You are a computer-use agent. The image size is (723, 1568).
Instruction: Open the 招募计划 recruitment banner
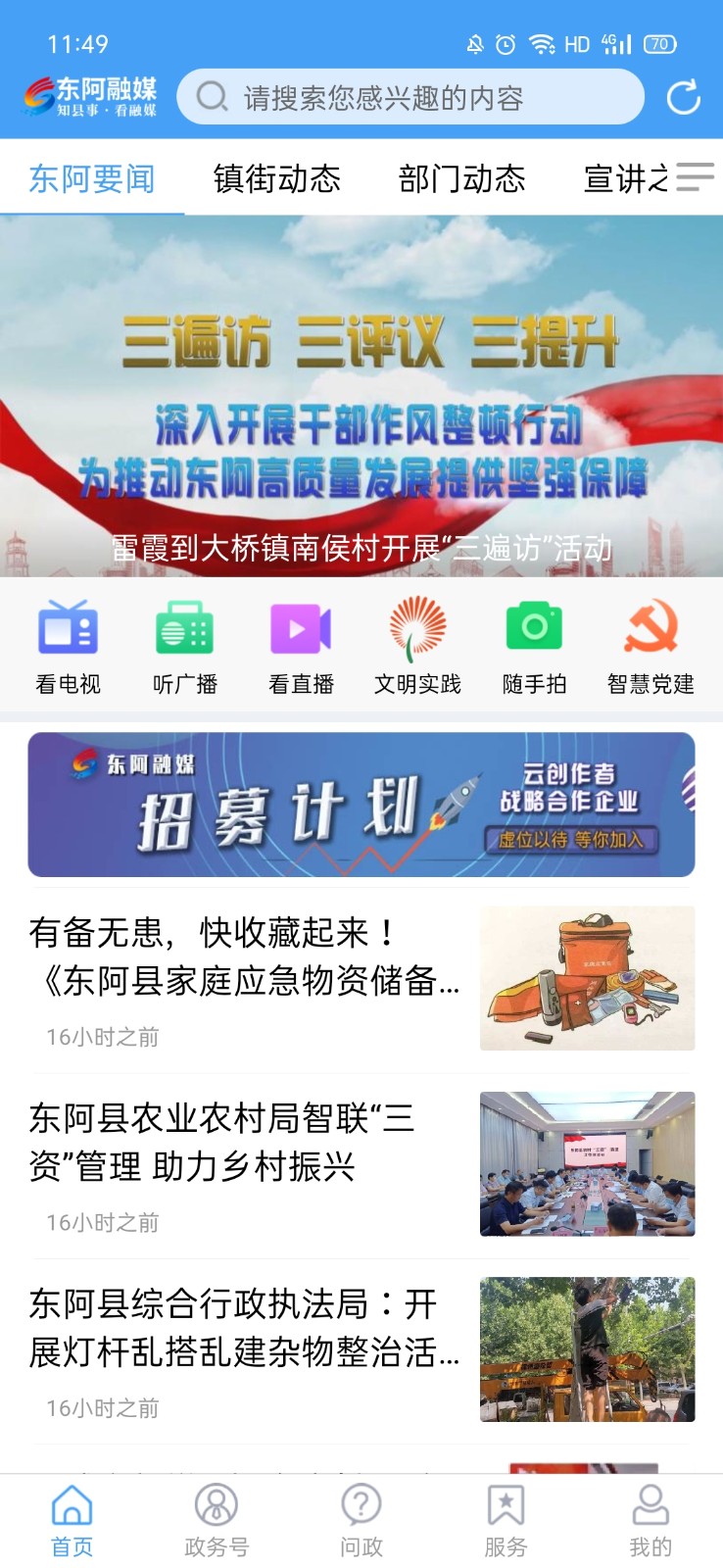[361, 804]
